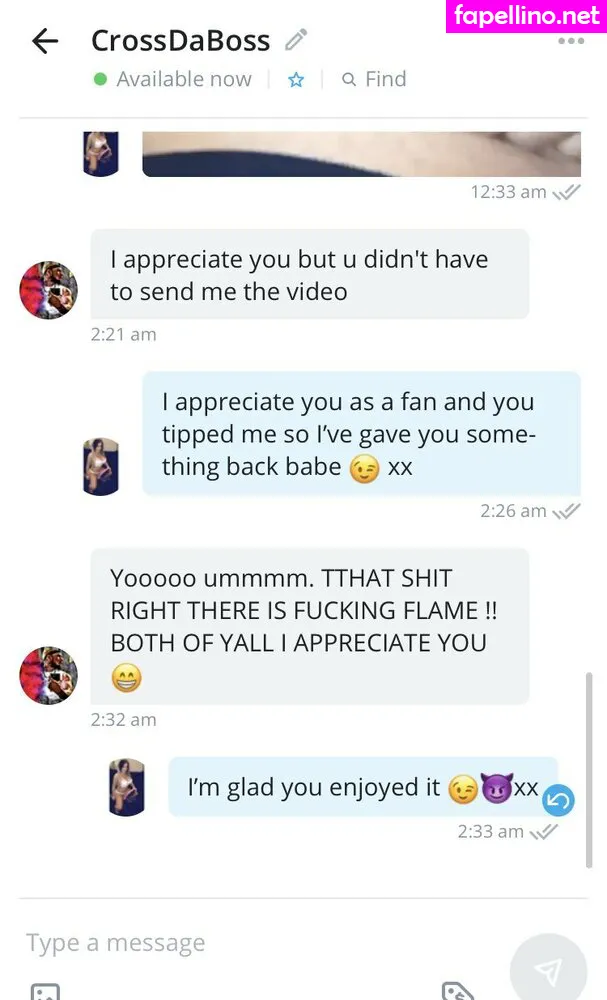Attach a photo using the image icon
The image size is (607, 1000).
pyautogui.click(x=45, y=992)
